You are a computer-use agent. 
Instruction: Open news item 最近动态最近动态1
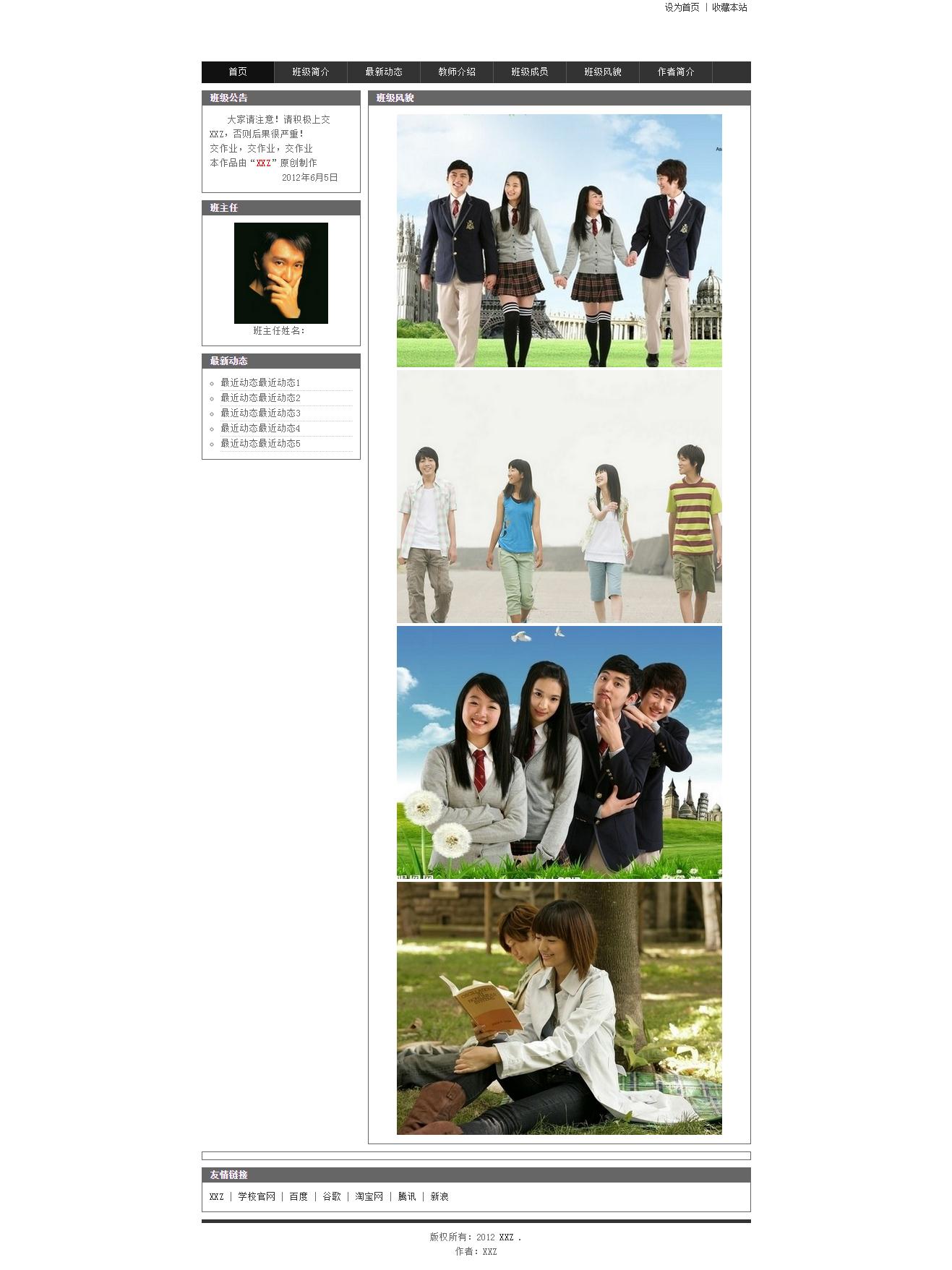[x=260, y=383]
